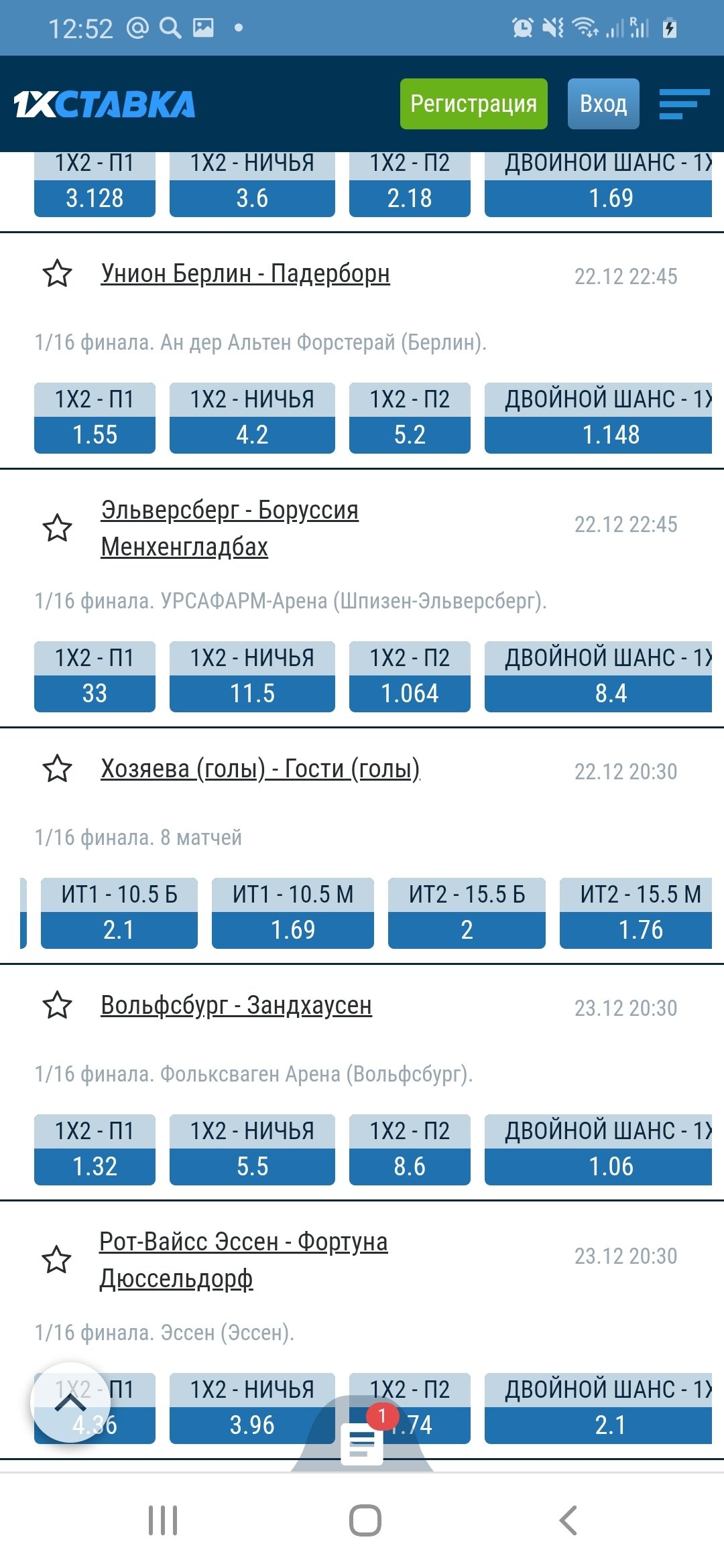724x1568 pixels.
Task: Tap the scroll-to-top arrow button
Action: [70, 1402]
